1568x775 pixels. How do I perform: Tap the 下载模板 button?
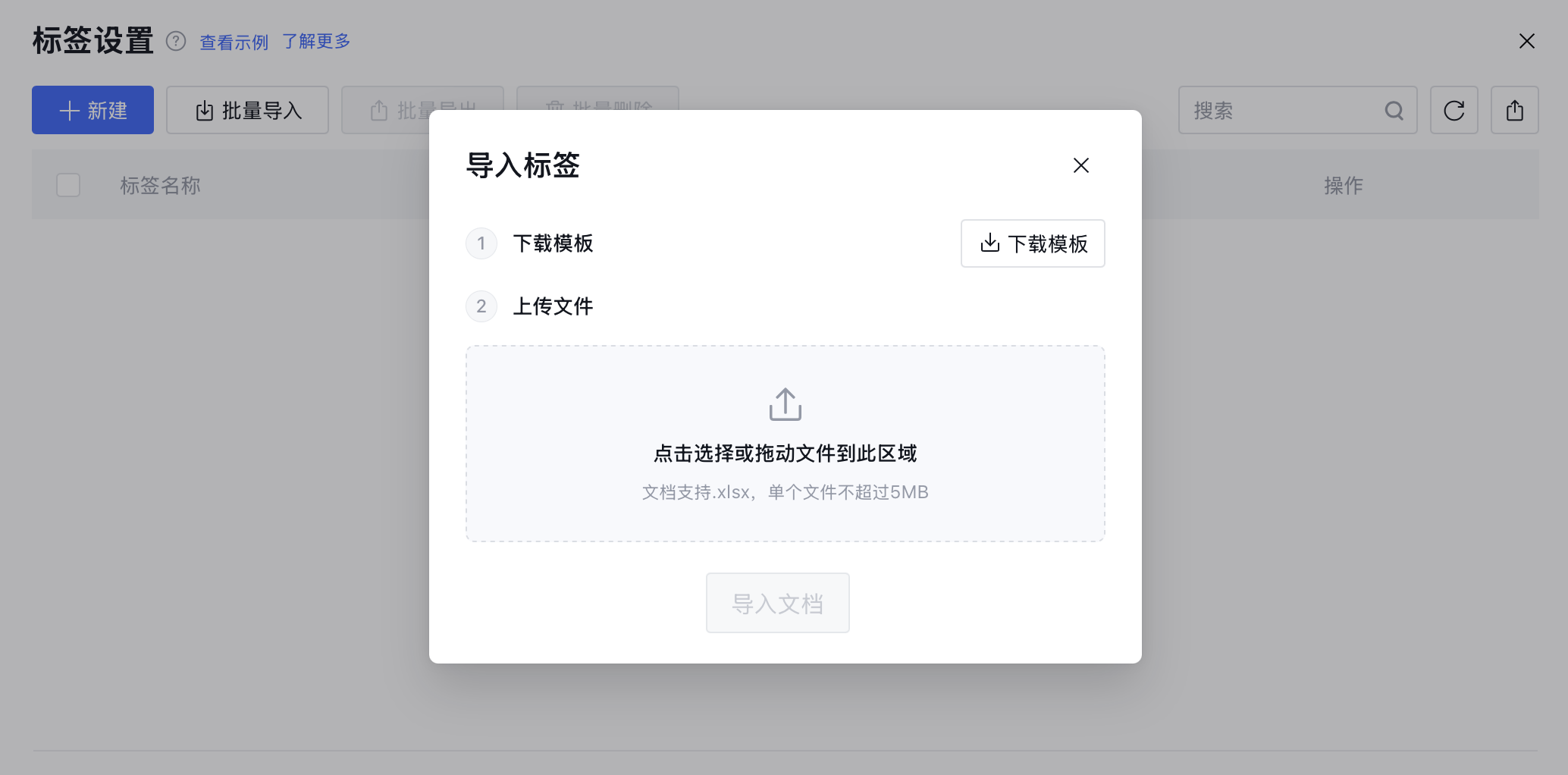tap(1033, 243)
